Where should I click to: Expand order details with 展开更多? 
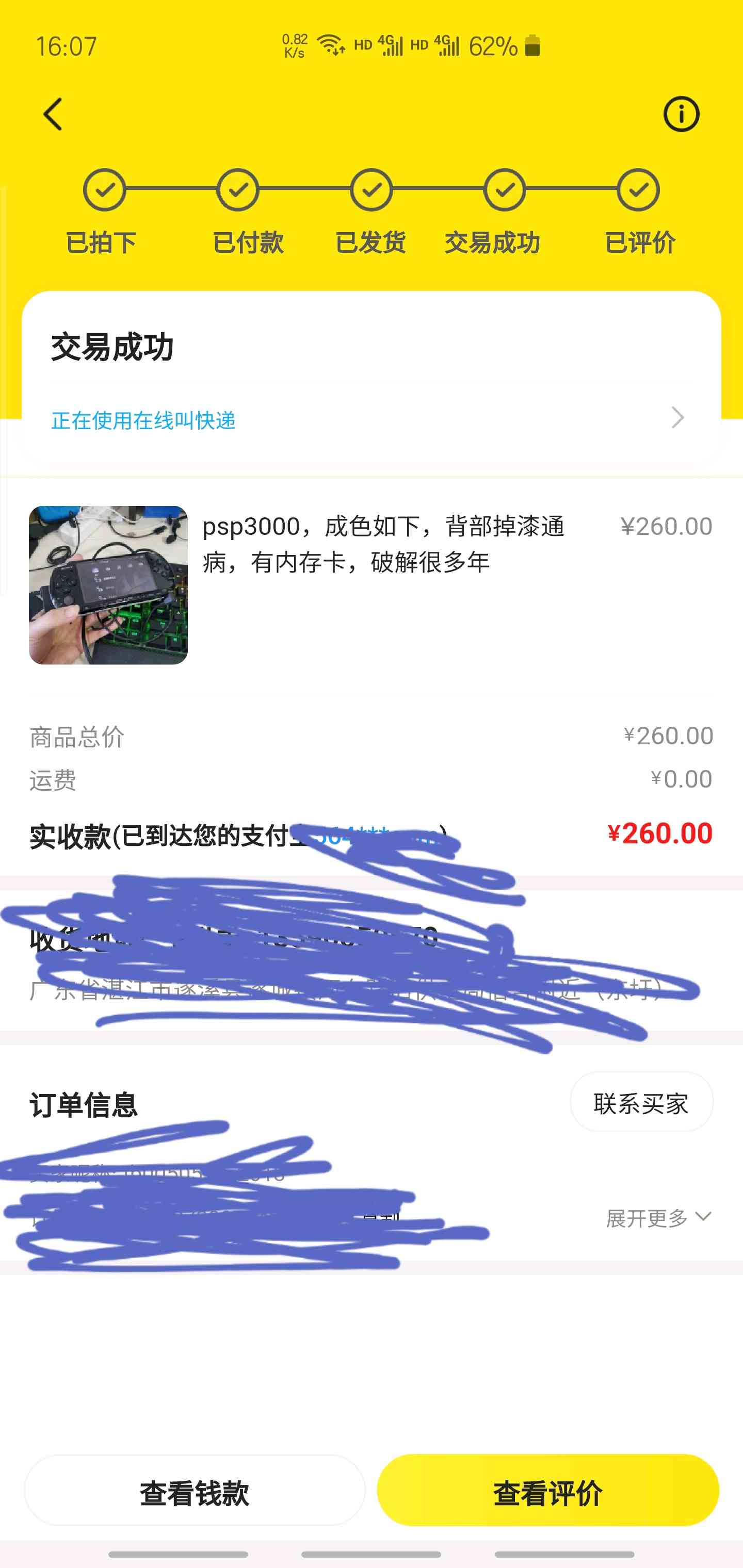tap(658, 1218)
